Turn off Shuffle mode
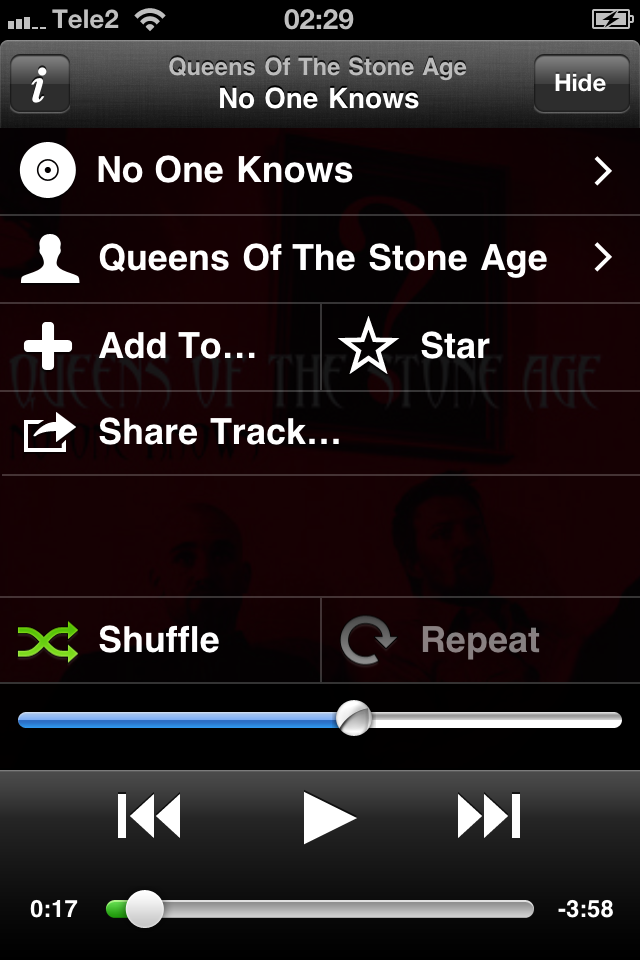Screen dimensions: 640x960 pyautogui.click(x=160, y=640)
